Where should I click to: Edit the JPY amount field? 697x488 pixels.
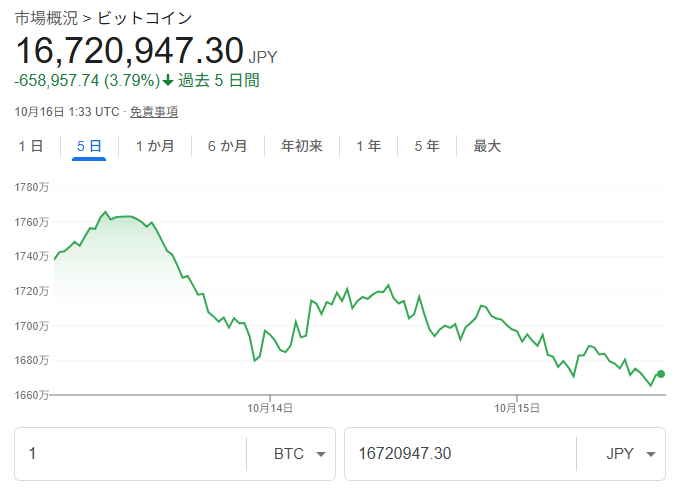[460, 454]
